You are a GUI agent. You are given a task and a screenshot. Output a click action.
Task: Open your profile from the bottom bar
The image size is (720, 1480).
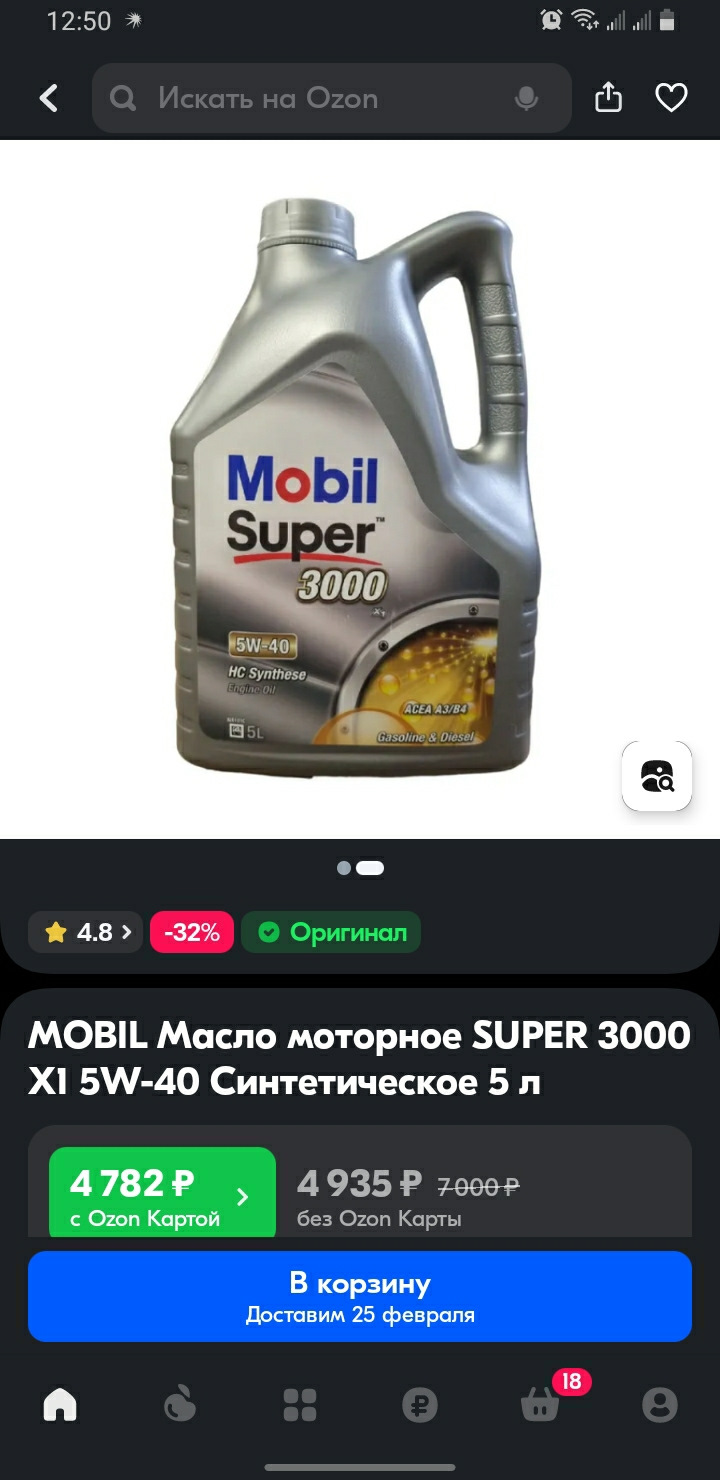pyautogui.click(x=660, y=1404)
